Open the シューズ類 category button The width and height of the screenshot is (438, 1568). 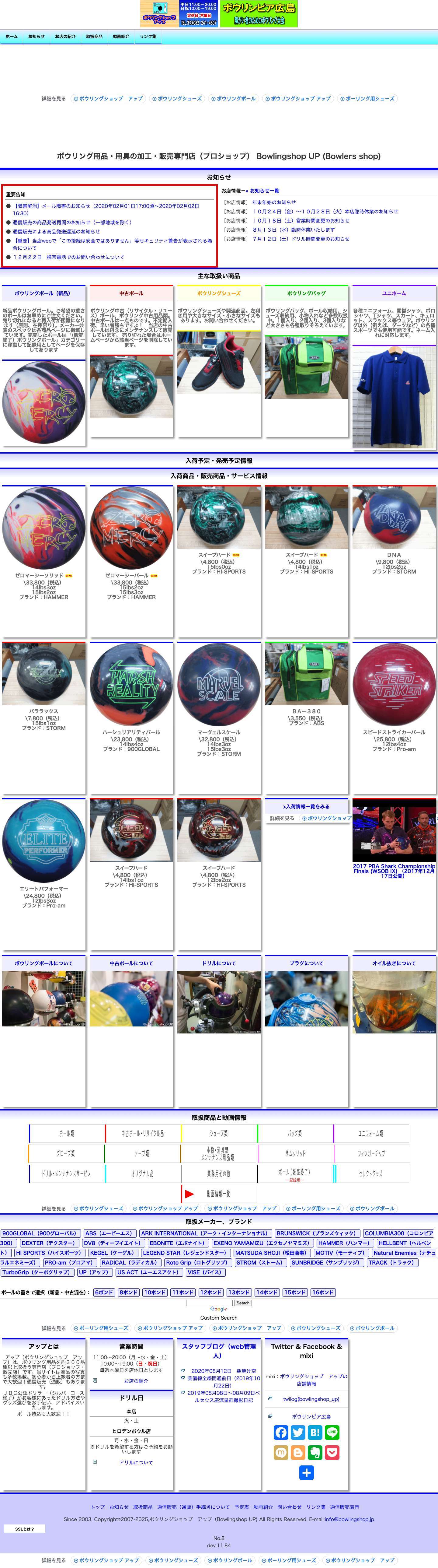[218, 1133]
